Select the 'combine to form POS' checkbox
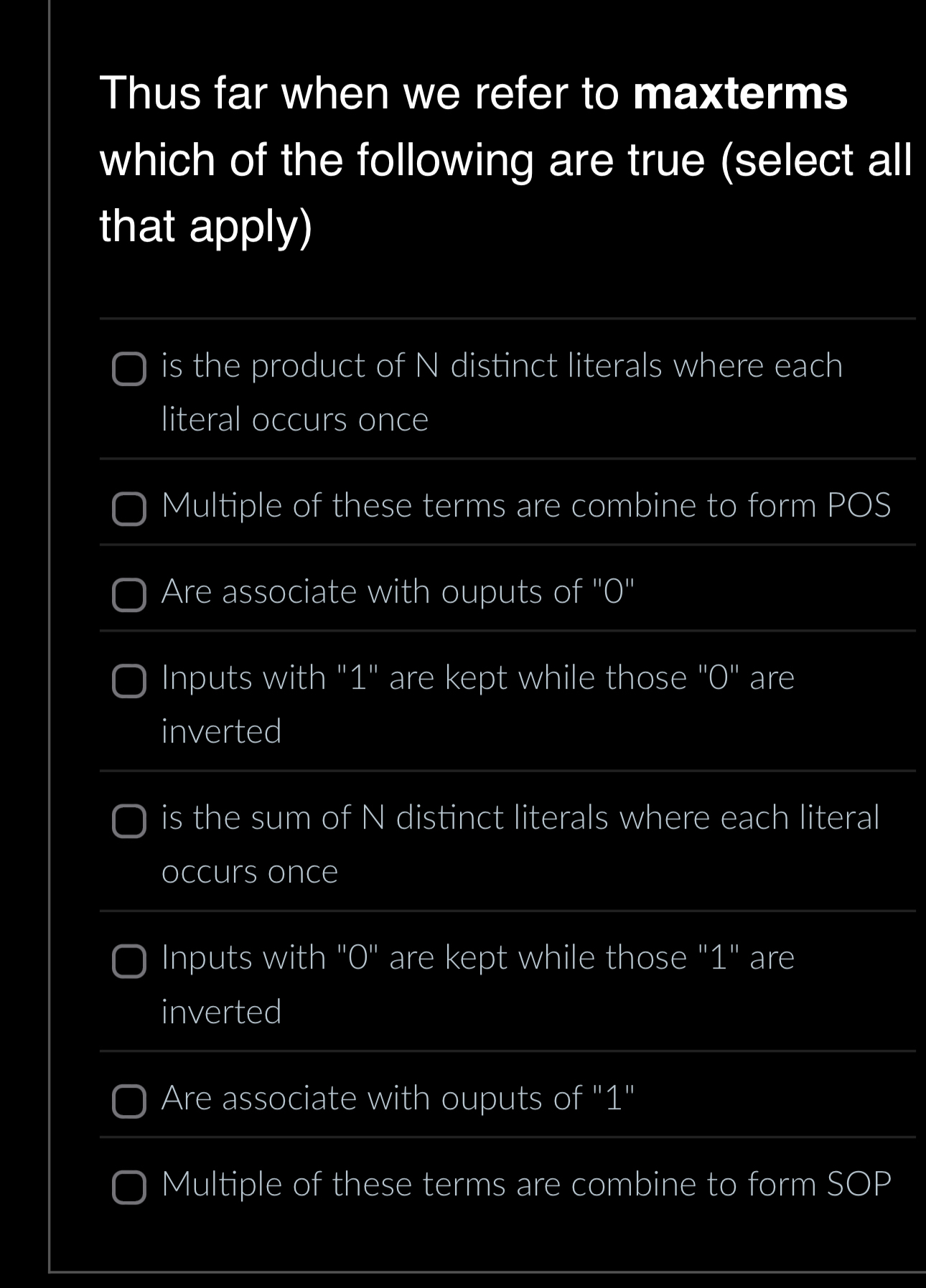 coord(129,509)
